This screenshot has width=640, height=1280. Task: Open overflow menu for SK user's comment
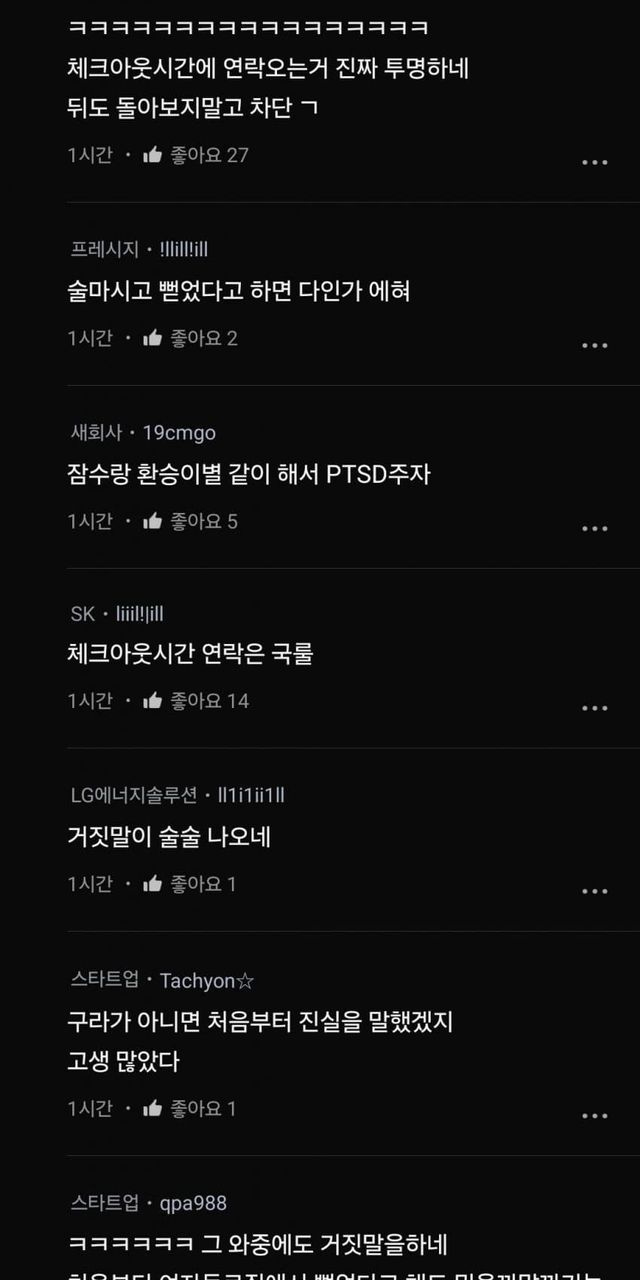[x=594, y=708]
